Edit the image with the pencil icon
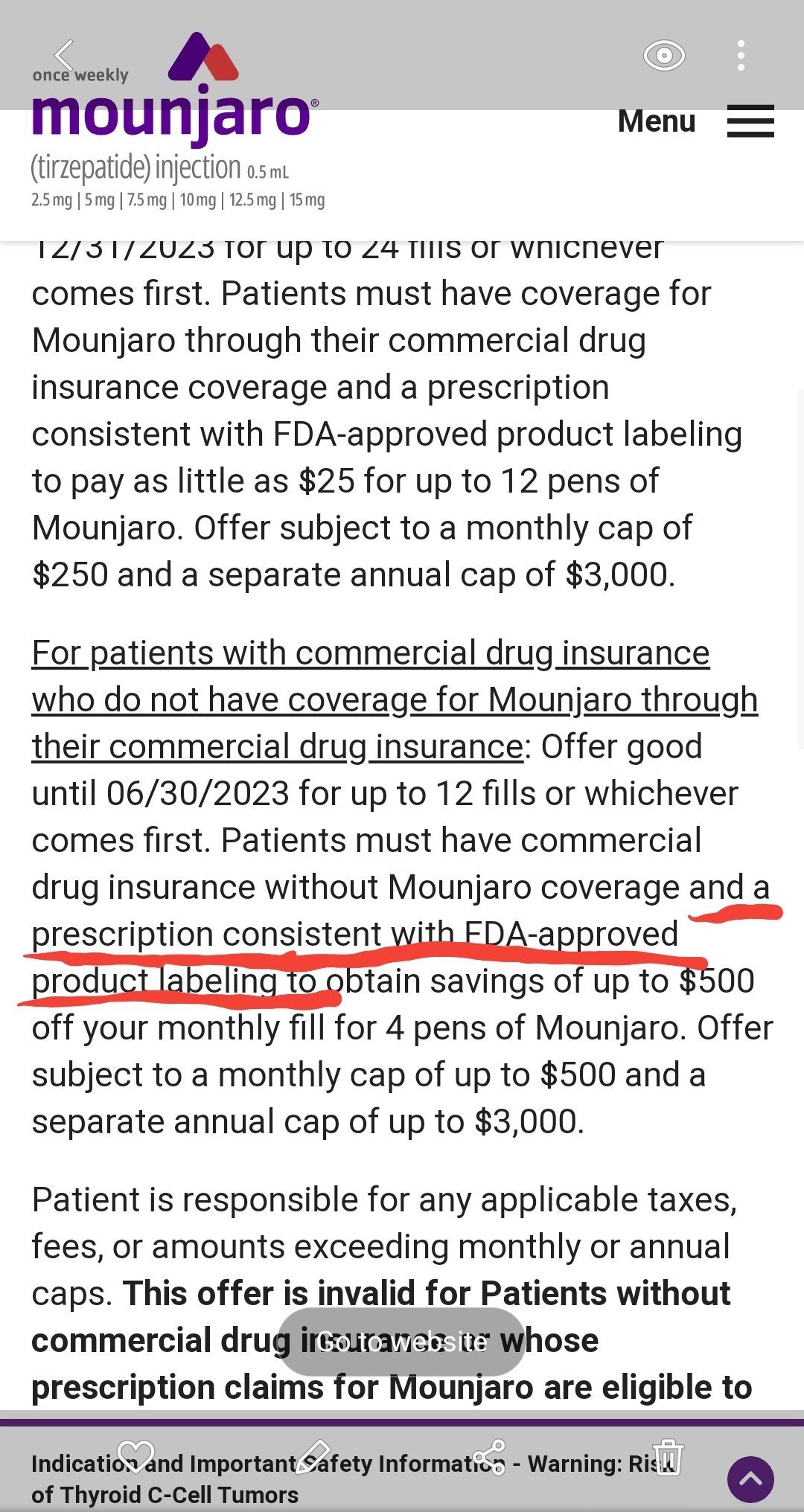804x1512 pixels. [313, 1456]
